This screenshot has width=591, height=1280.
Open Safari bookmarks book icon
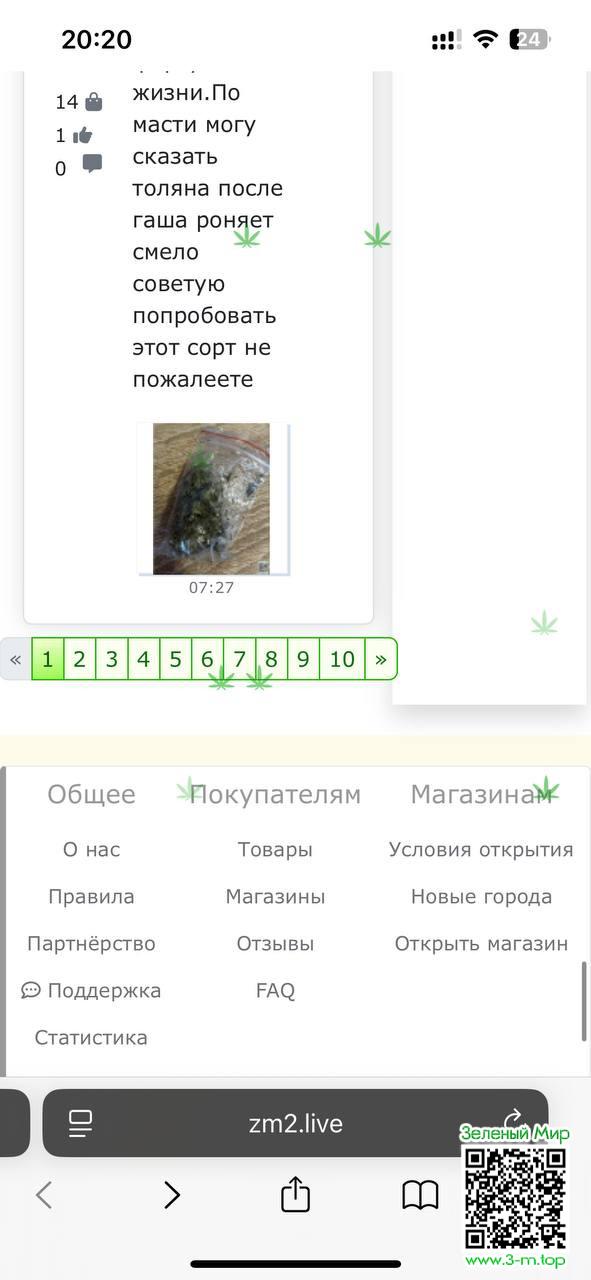click(420, 1195)
